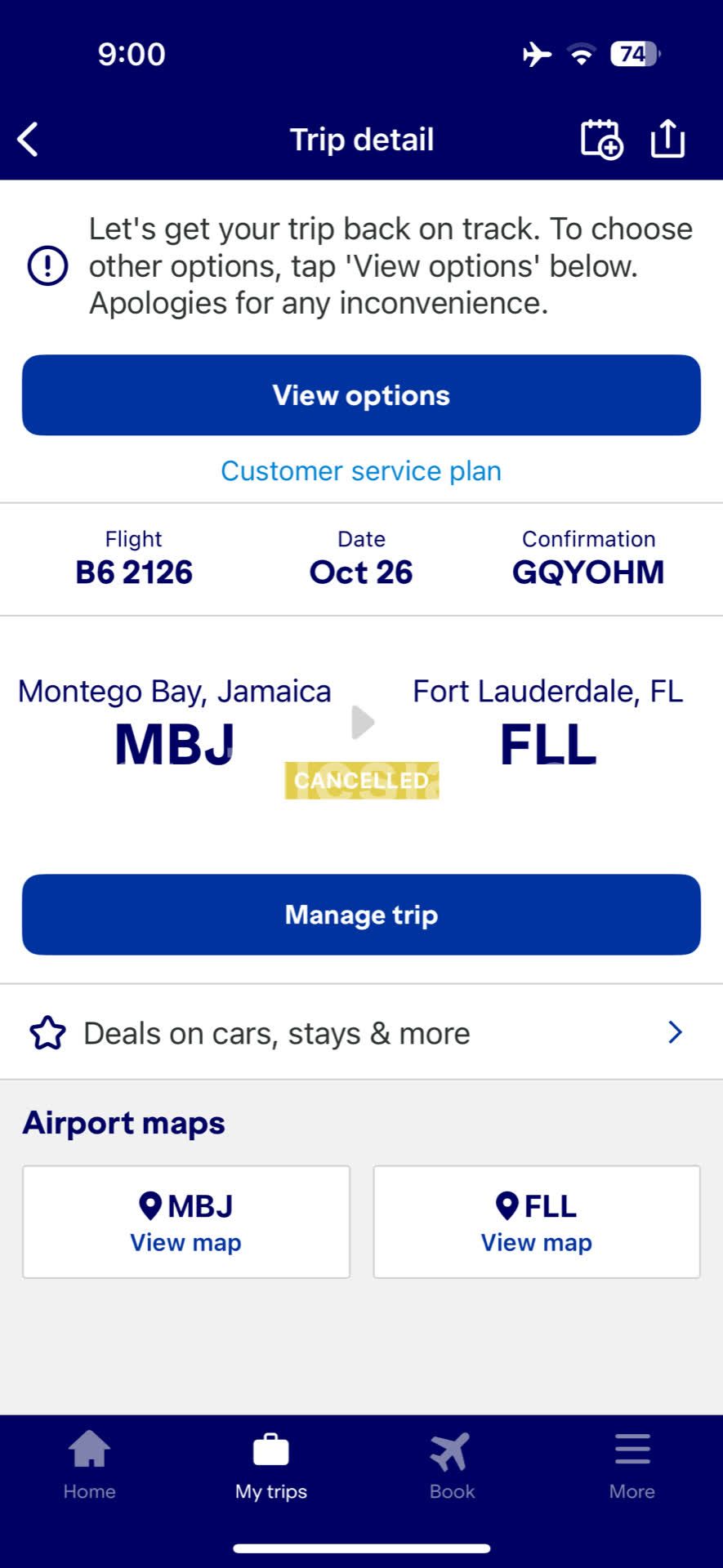Go to the Book tab
Screen dimensions: 723x1568
pyautogui.click(x=452, y=1467)
